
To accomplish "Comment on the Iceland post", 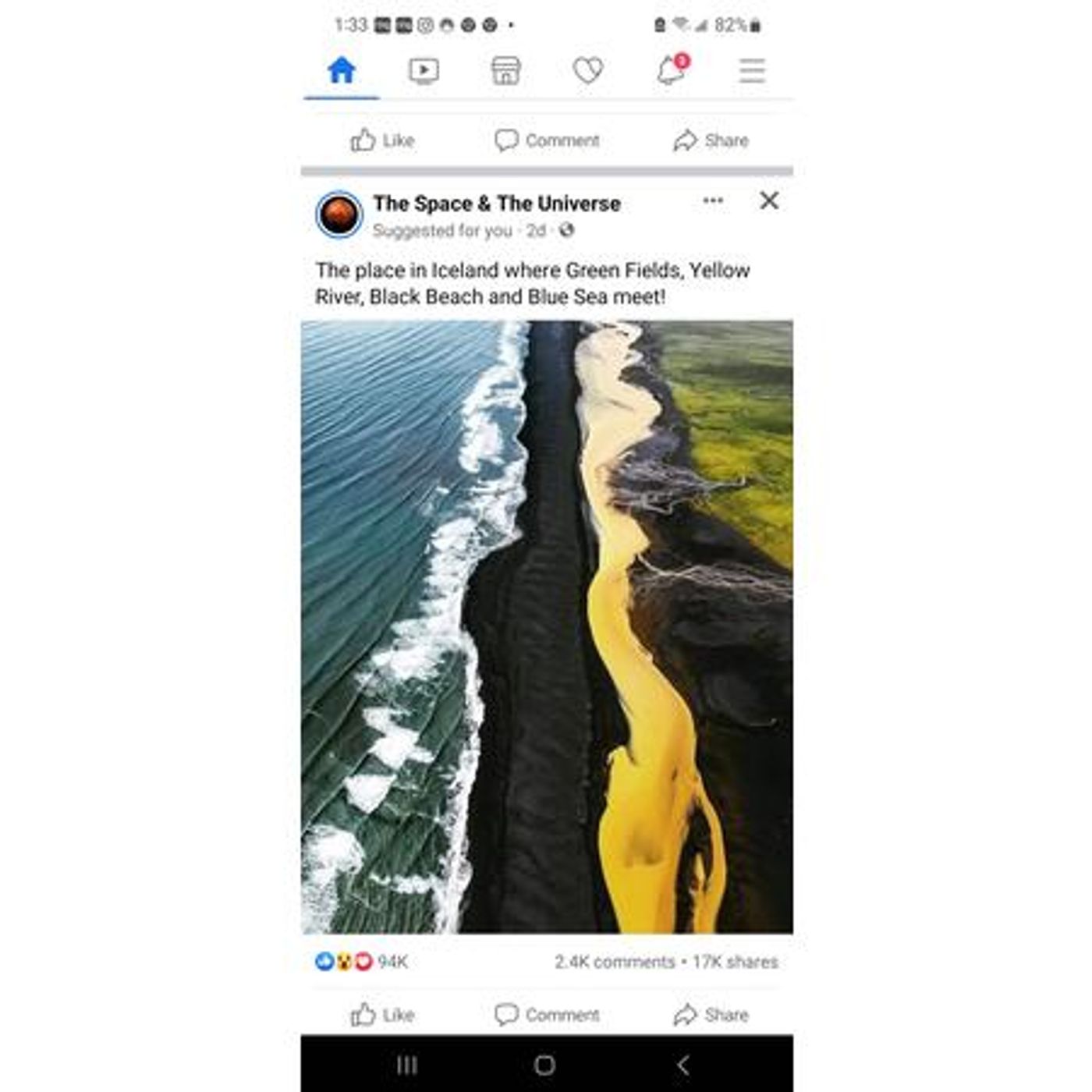I will point(547,1015).
